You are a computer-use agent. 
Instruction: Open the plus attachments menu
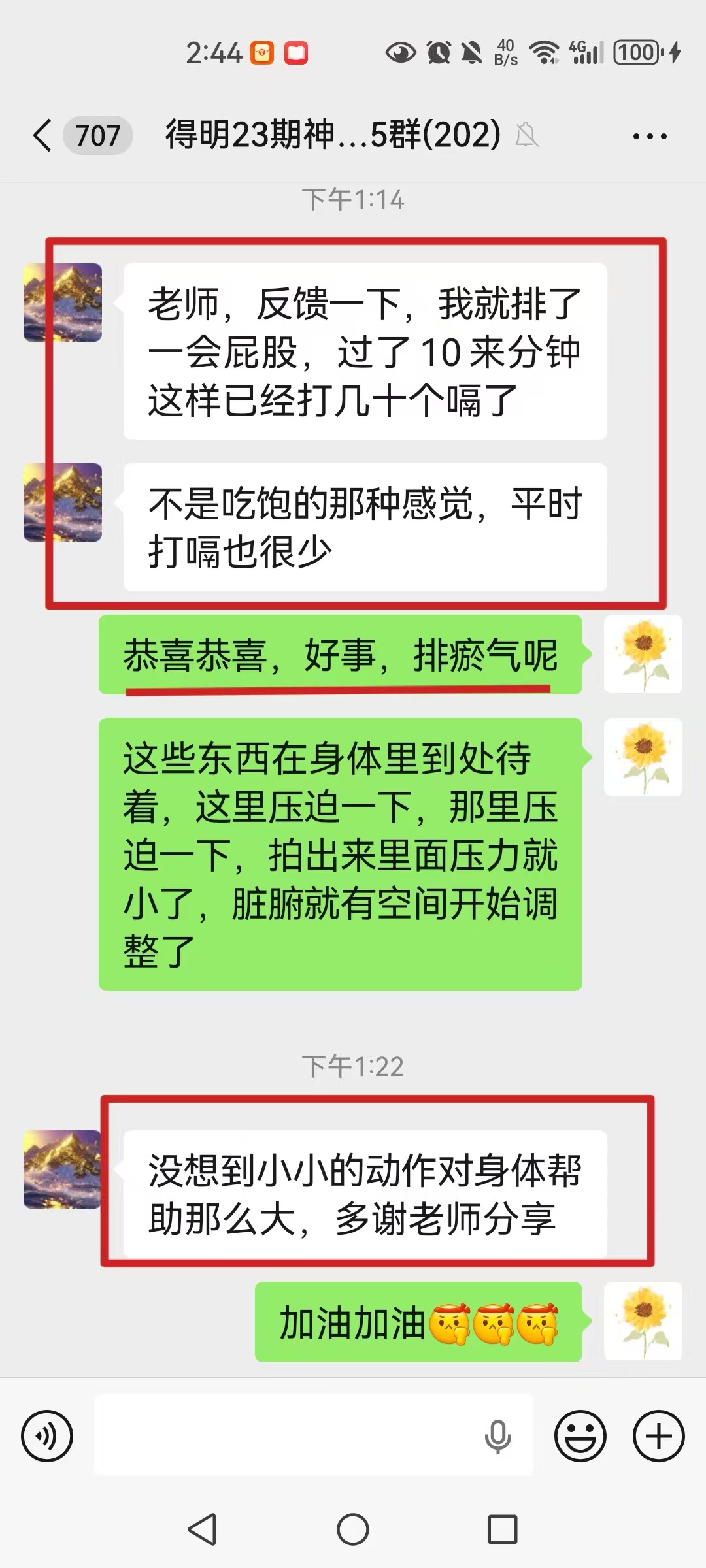pos(658,1436)
